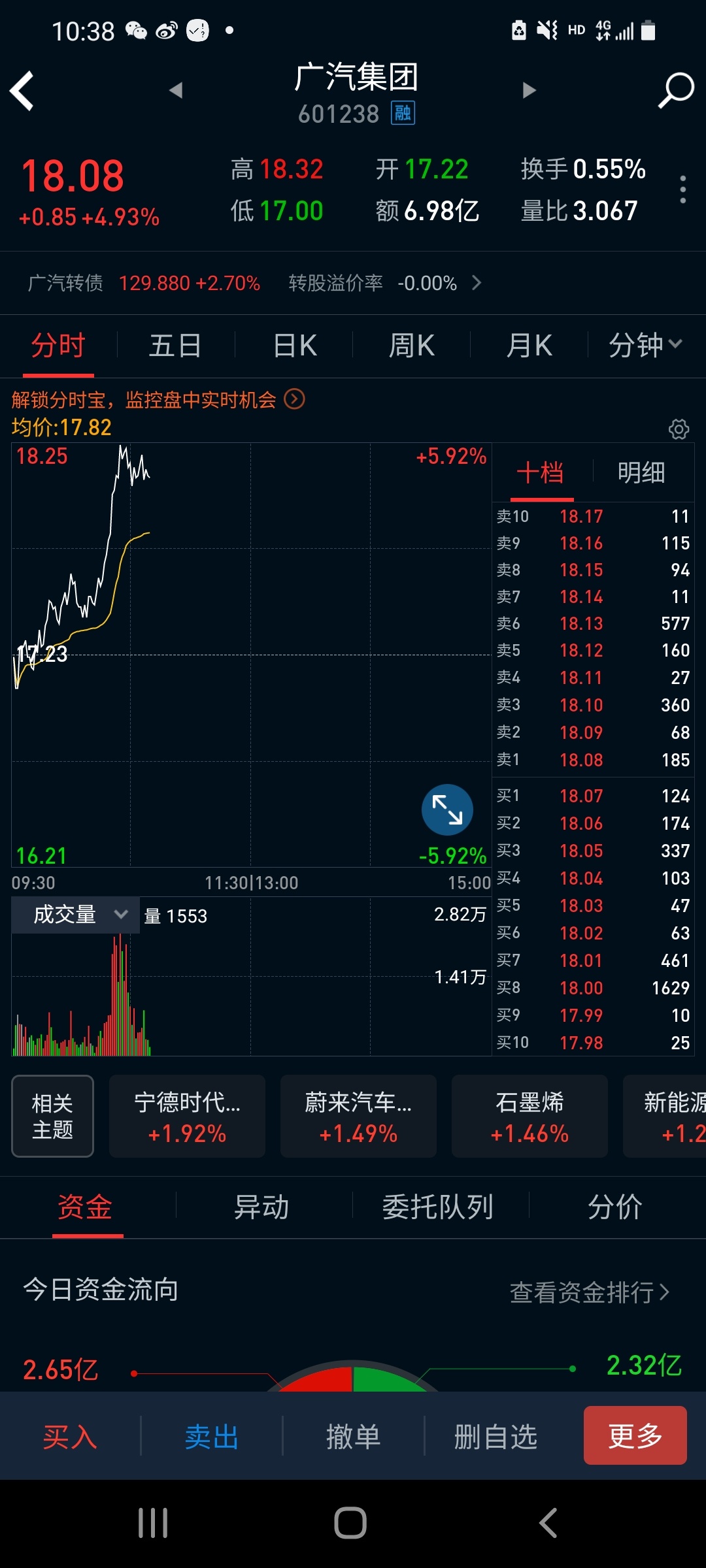Open 查看资金排行 fund ranking
The height and width of the screenshot is (1568, 706).
point(588,1291)
